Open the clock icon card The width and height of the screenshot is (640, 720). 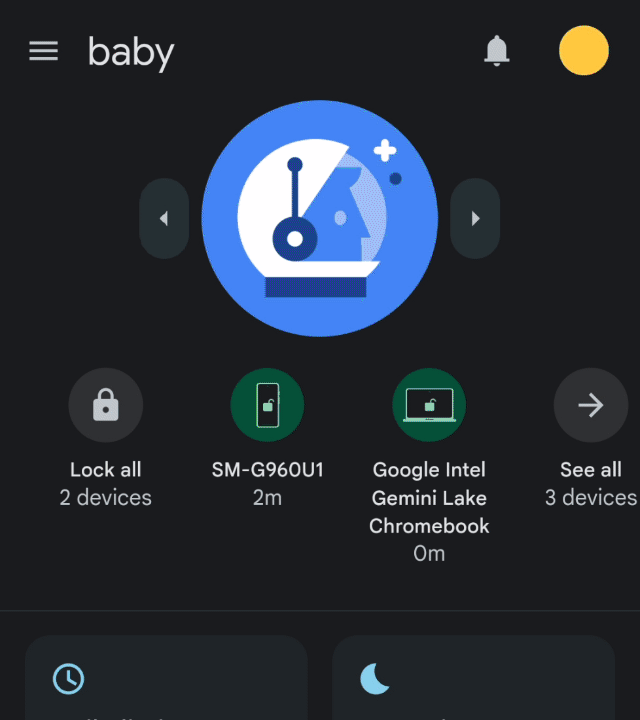[x=166, y=680]
